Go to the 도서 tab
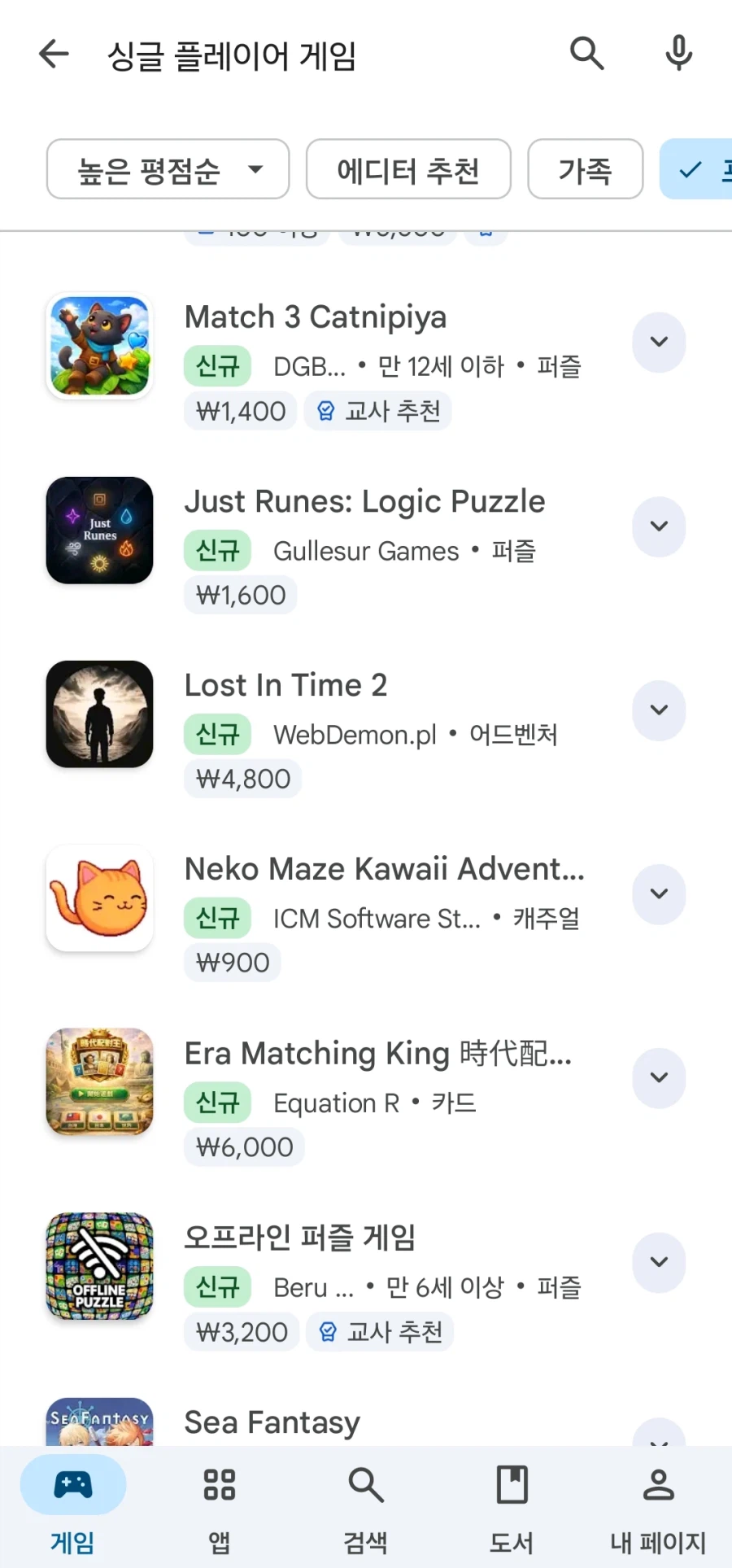The width and height of the screenshot is (732, 1568). pyautogui.click(x=512, y=1505)
